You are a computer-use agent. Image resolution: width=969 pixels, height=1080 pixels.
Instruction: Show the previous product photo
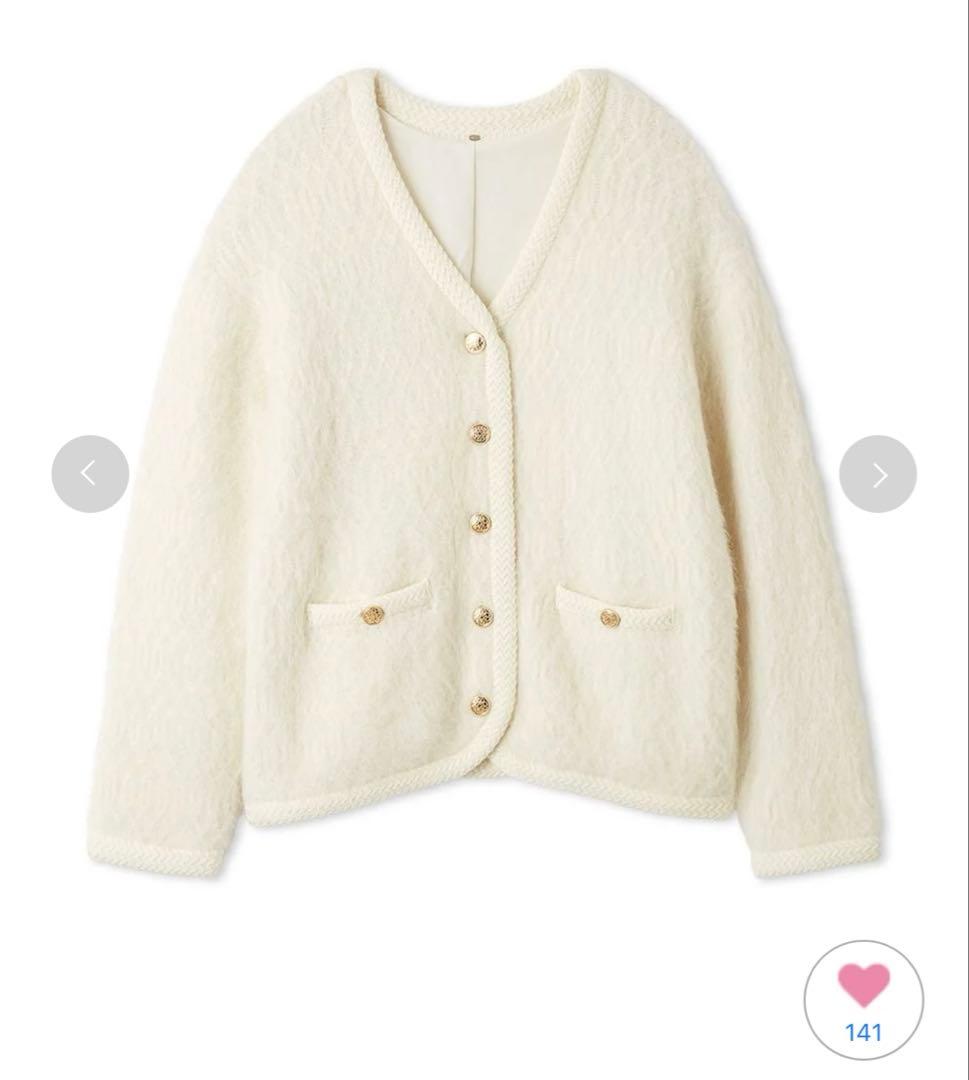pyautogui.click(x=90, y=474)
